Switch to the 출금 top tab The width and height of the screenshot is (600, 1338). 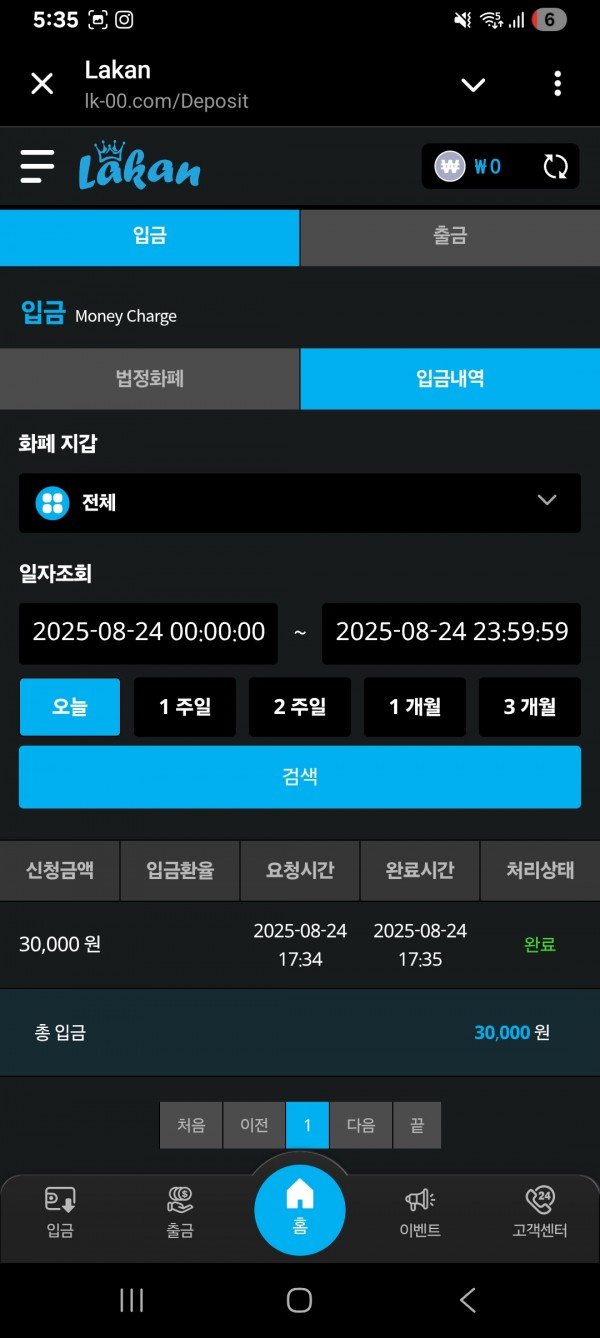(x=449, y=237)
